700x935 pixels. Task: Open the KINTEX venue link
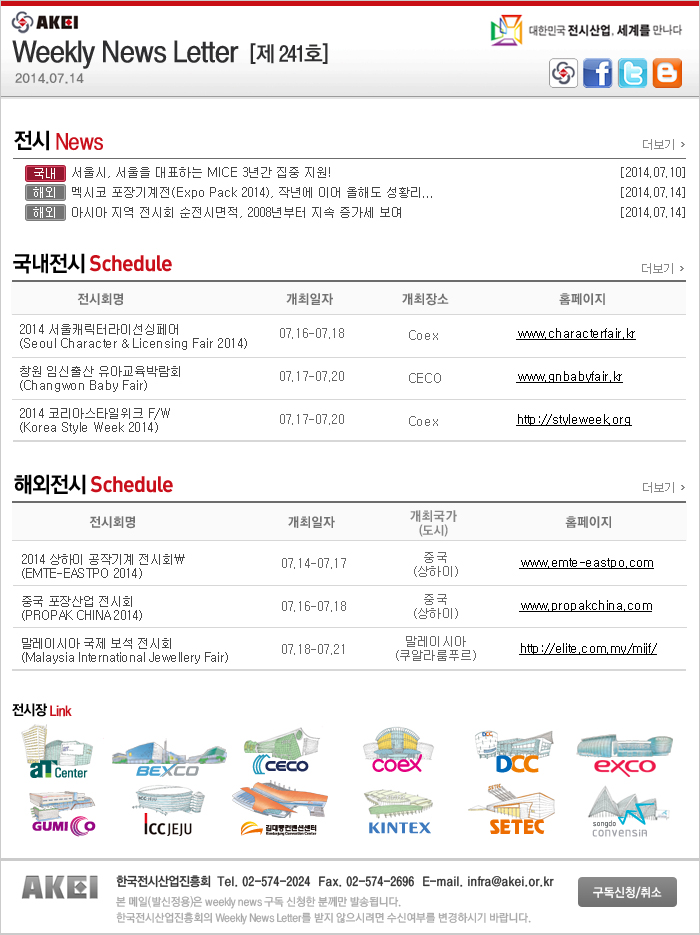pos(398,812)
